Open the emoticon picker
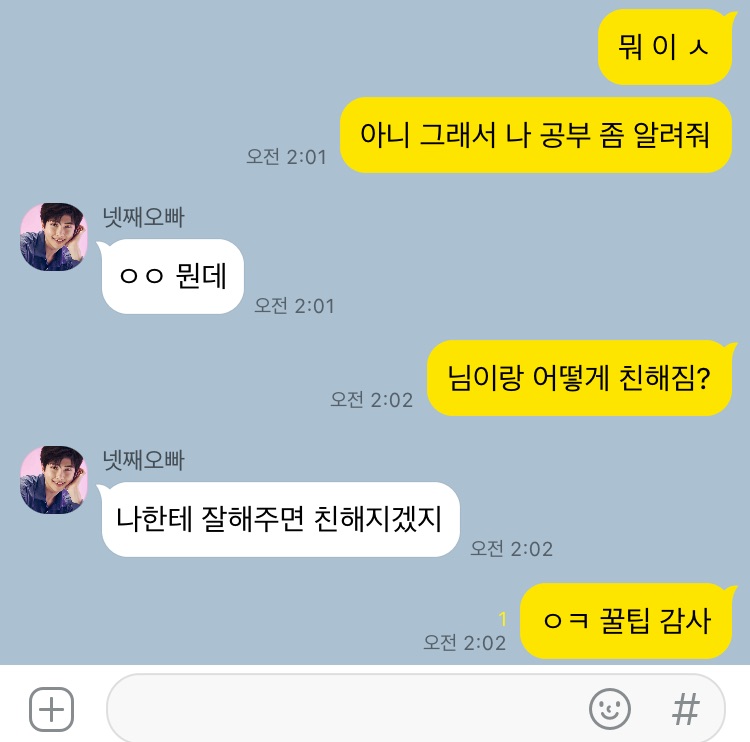Image resolution: width=750 pixels, height=742 pixels. tap(609, 709)
